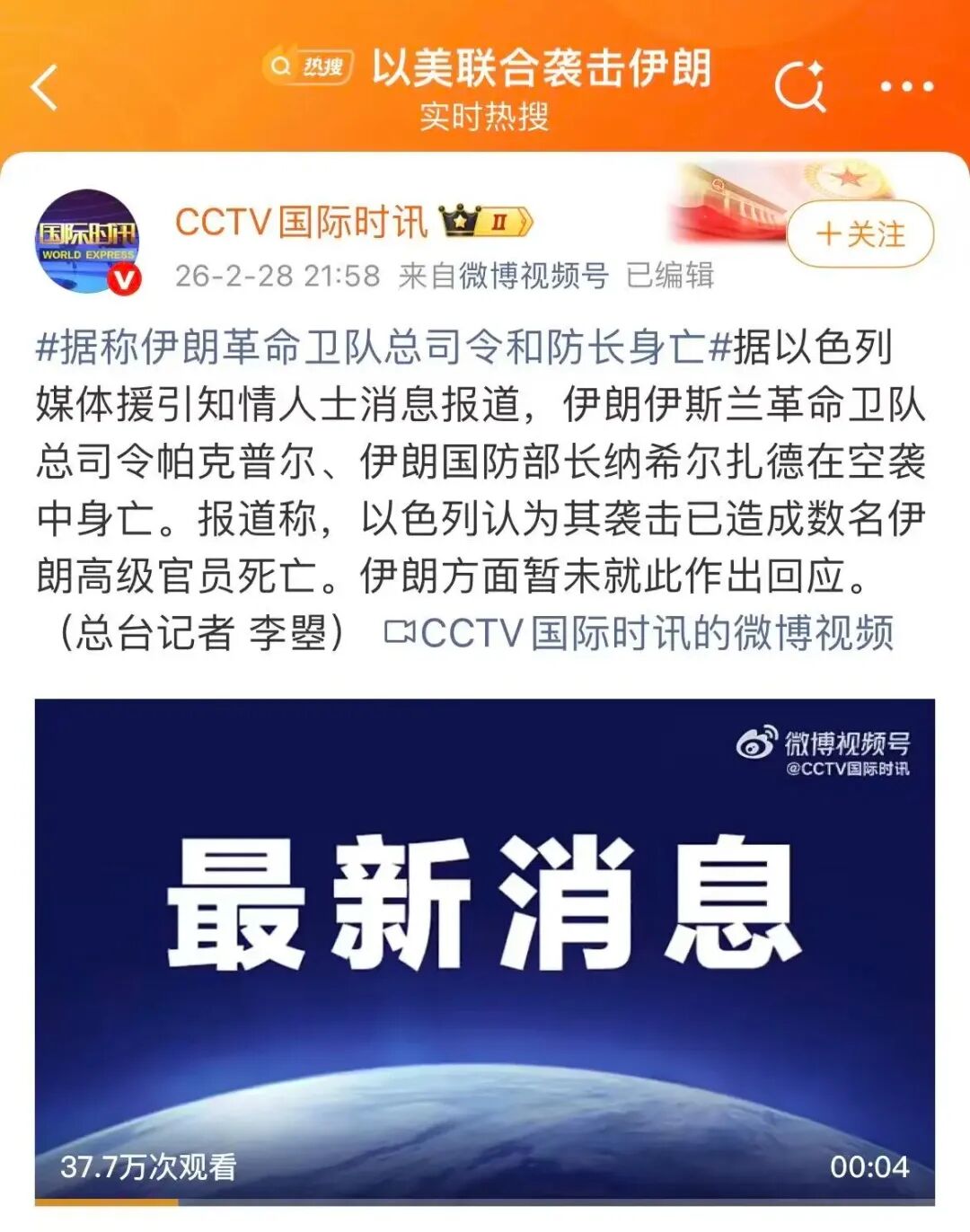This screenshot has width=970, height=1232.
Task: Open the smart search icon in the header
Action: pyautogui.click(x=798, y=86)
